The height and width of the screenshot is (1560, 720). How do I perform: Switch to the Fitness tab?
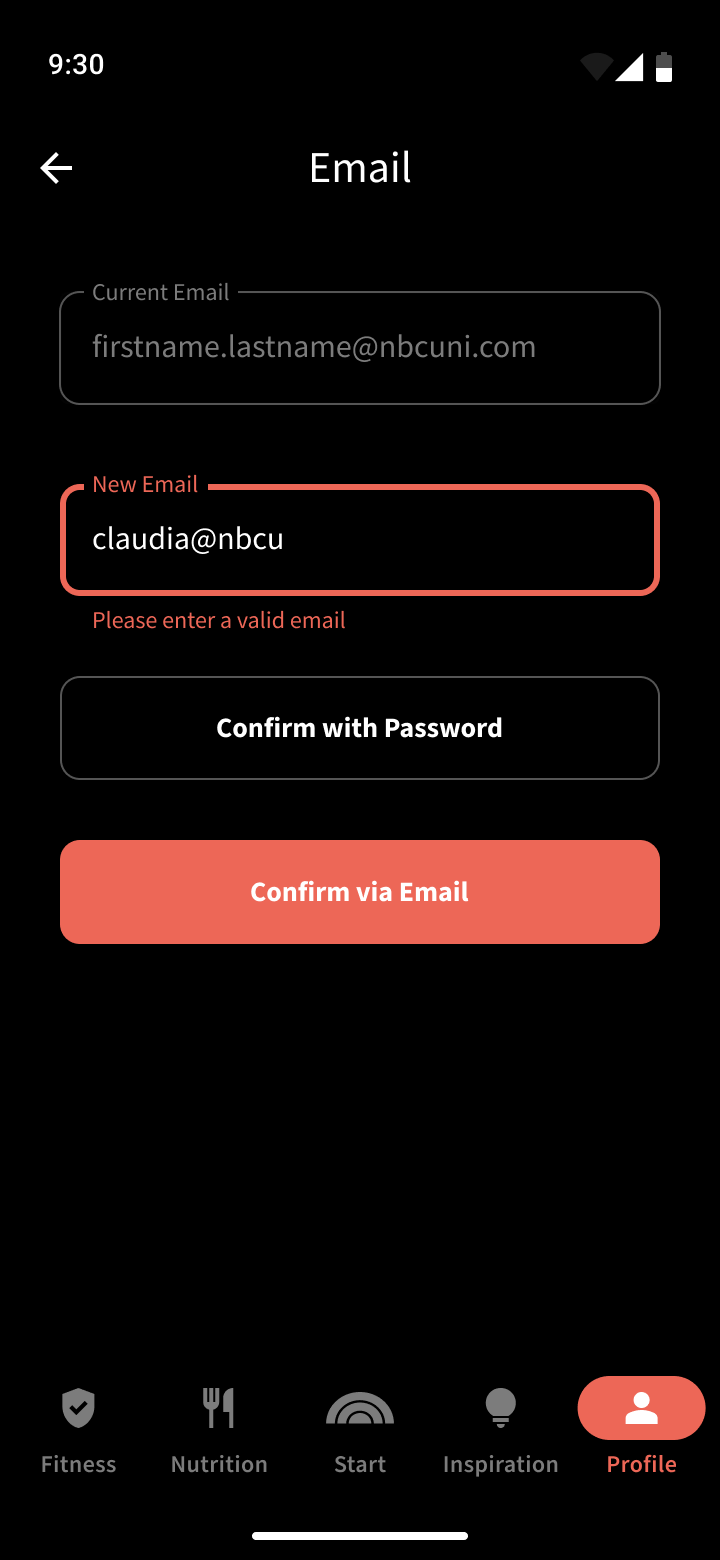pyautogui.click(x=79, y=1430)
